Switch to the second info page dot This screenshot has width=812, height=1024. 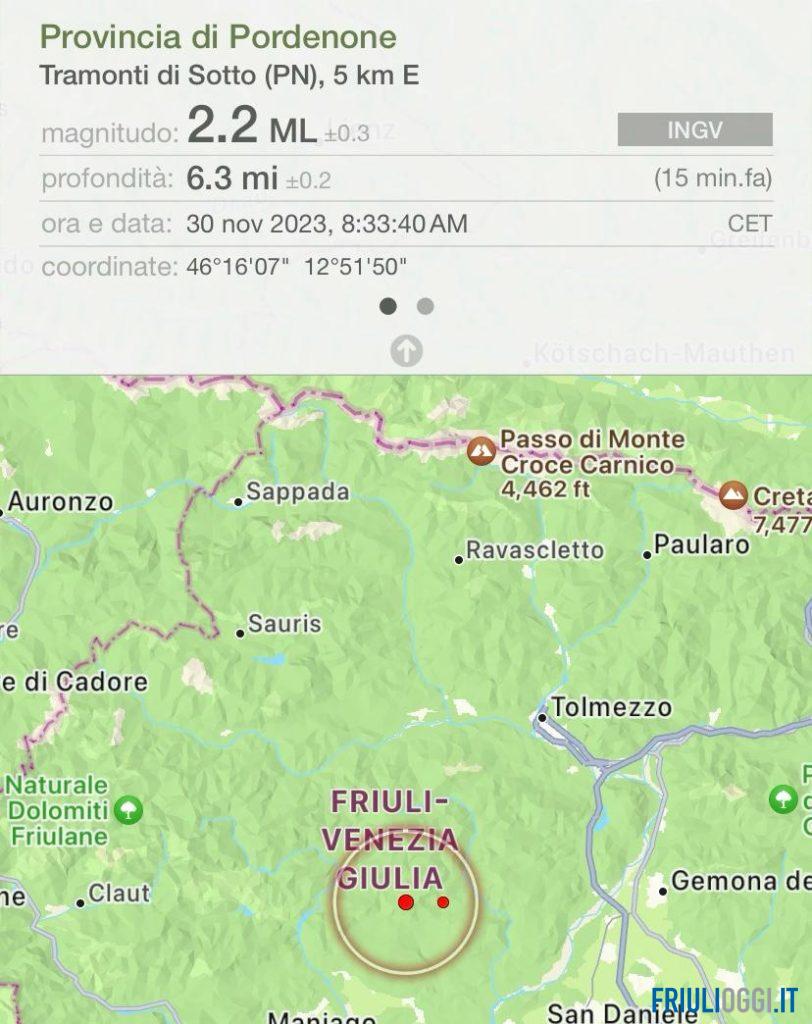click(x=425, y=306)
